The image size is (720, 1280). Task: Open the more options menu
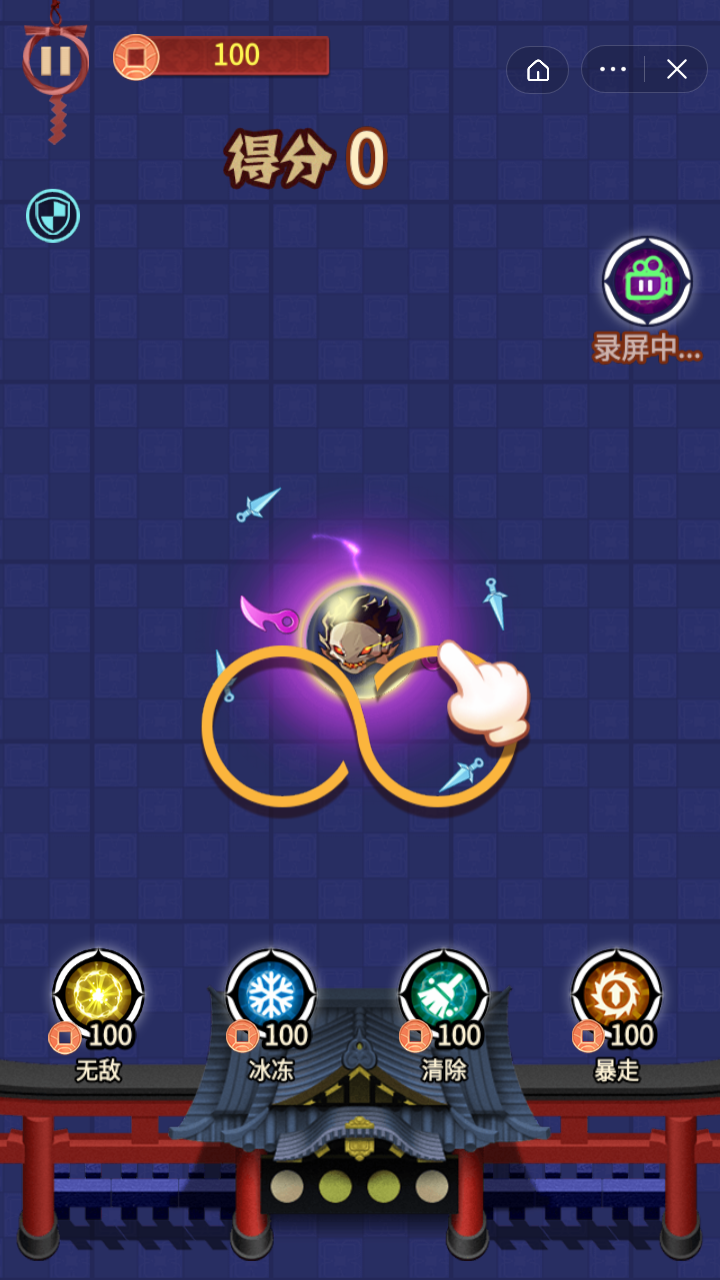tap(612, 70)
